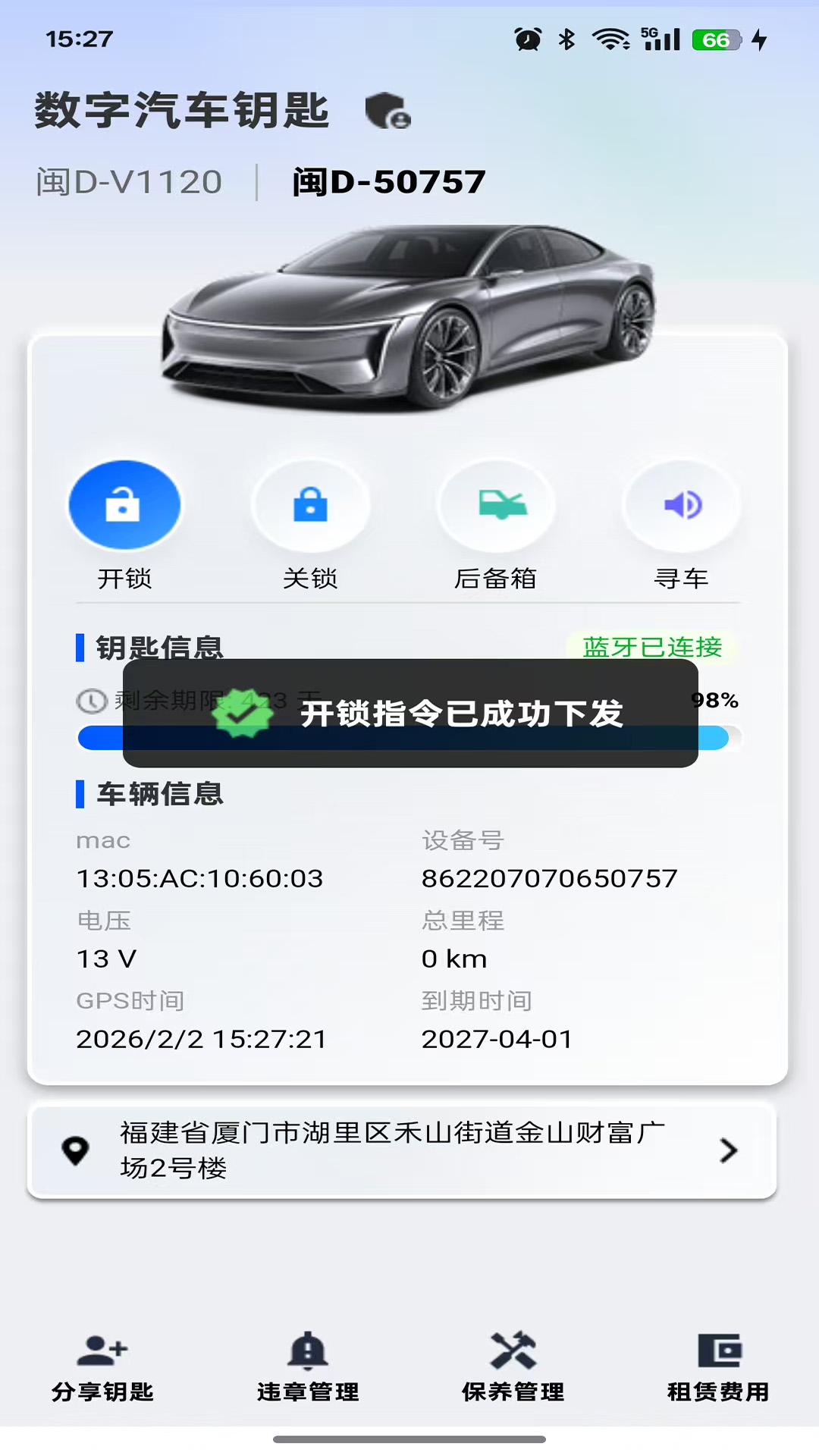This screenshot has width=819, height=1456.
Task: Activate 寻车 find-car horn icon
Action: (681, 505)
